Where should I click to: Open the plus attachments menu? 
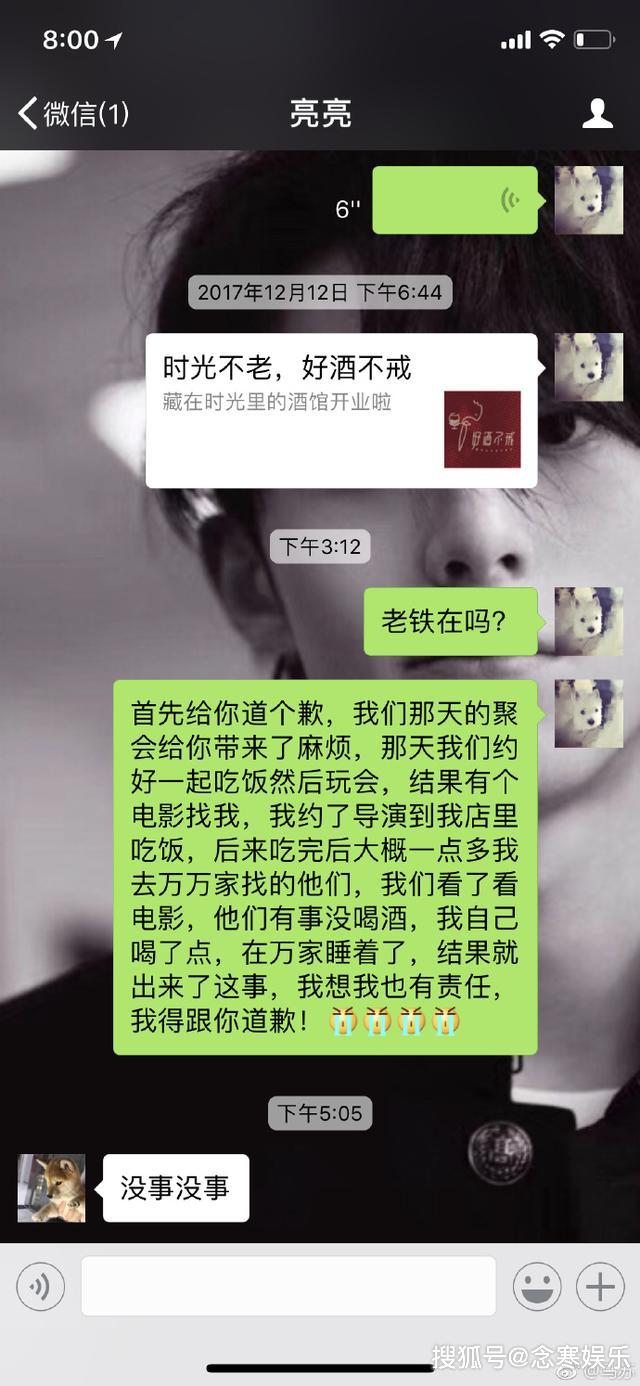click(x=600, y=1286)
